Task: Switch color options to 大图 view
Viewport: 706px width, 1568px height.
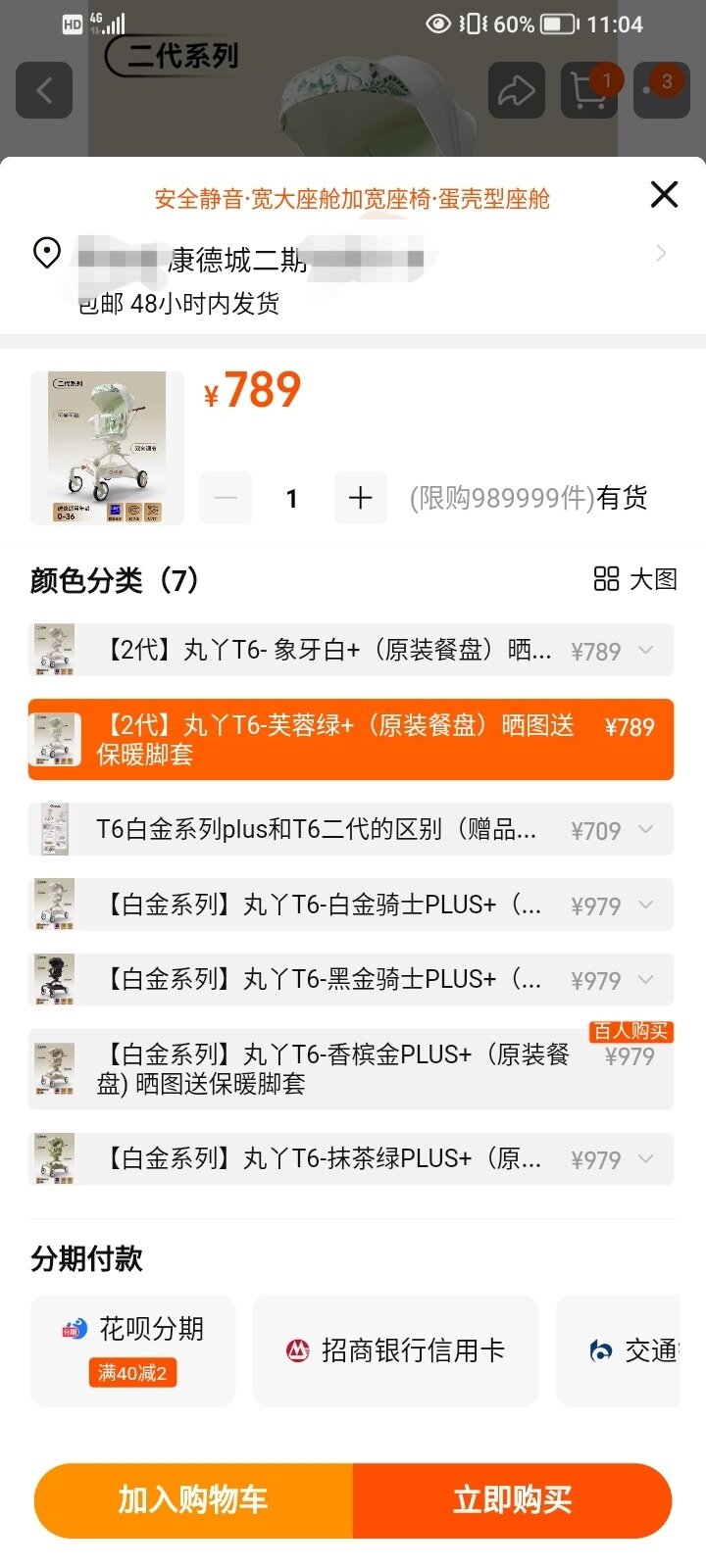Action: [x=635, y=579]
